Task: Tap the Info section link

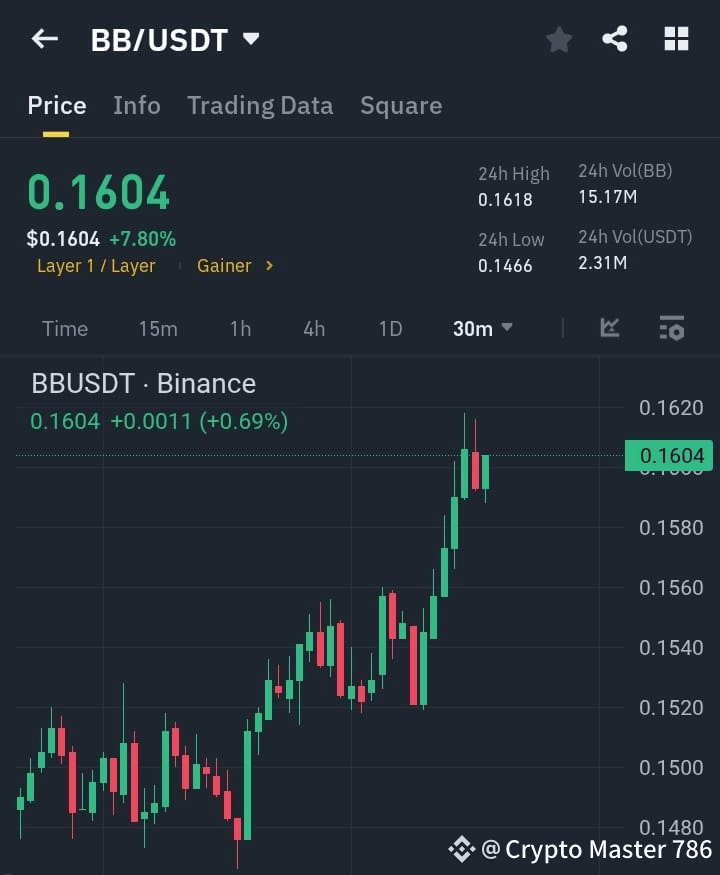Action: pyautogui.click(x=136, y=105)
